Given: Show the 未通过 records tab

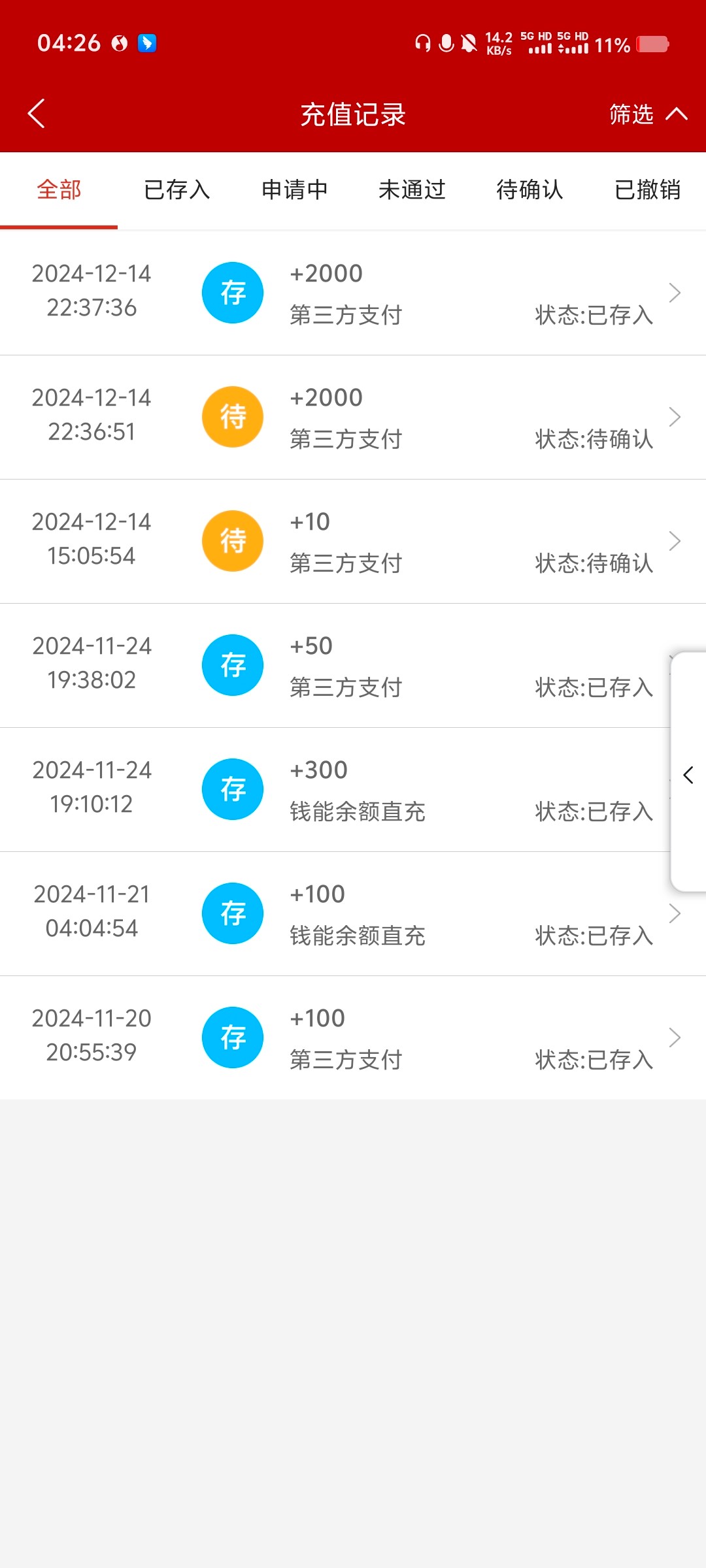Looking at the screenshot, I should coord(412,190).
